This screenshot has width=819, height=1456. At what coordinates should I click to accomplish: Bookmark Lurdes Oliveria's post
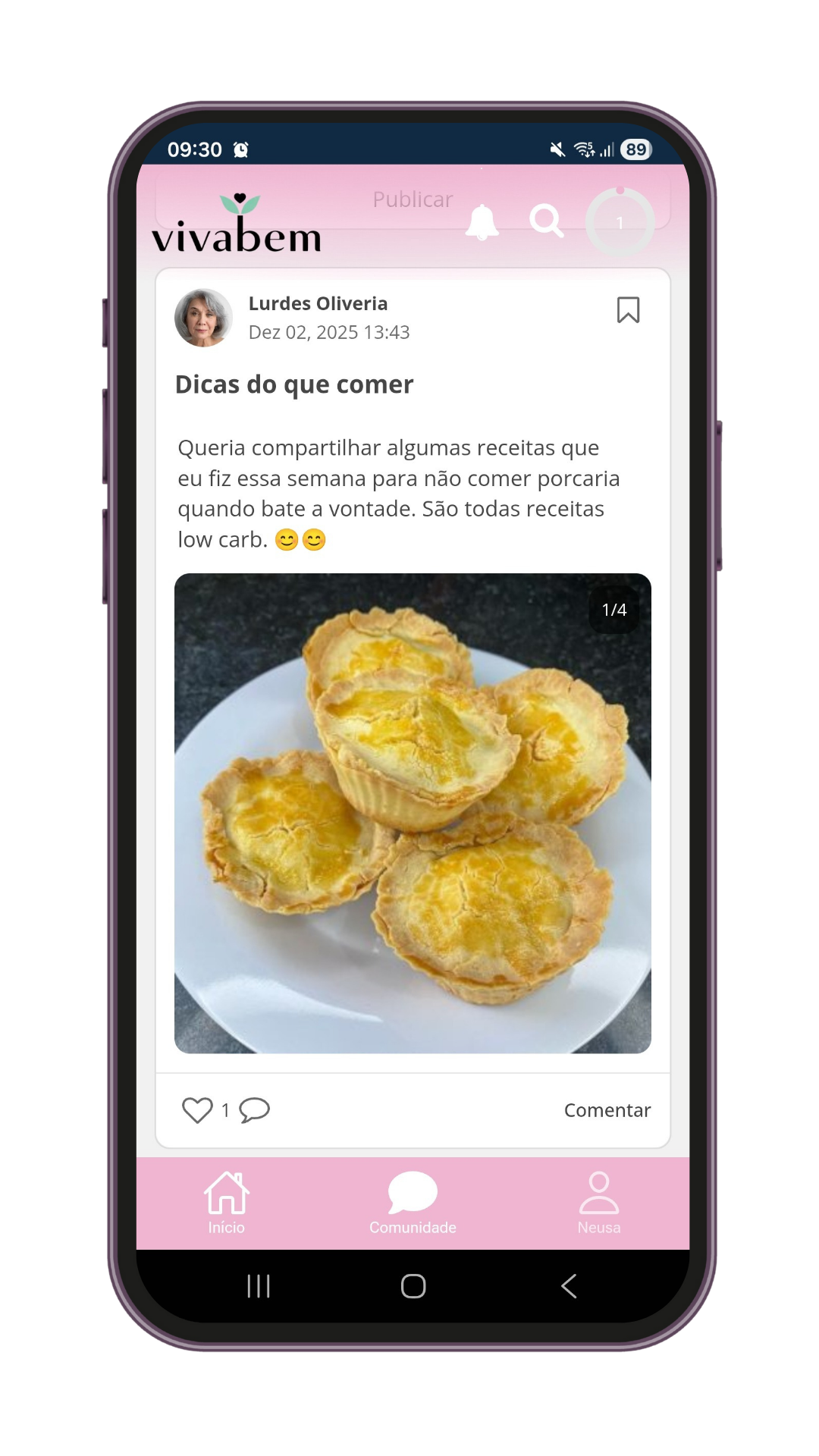pyautogui.click(x=628, y=310)
